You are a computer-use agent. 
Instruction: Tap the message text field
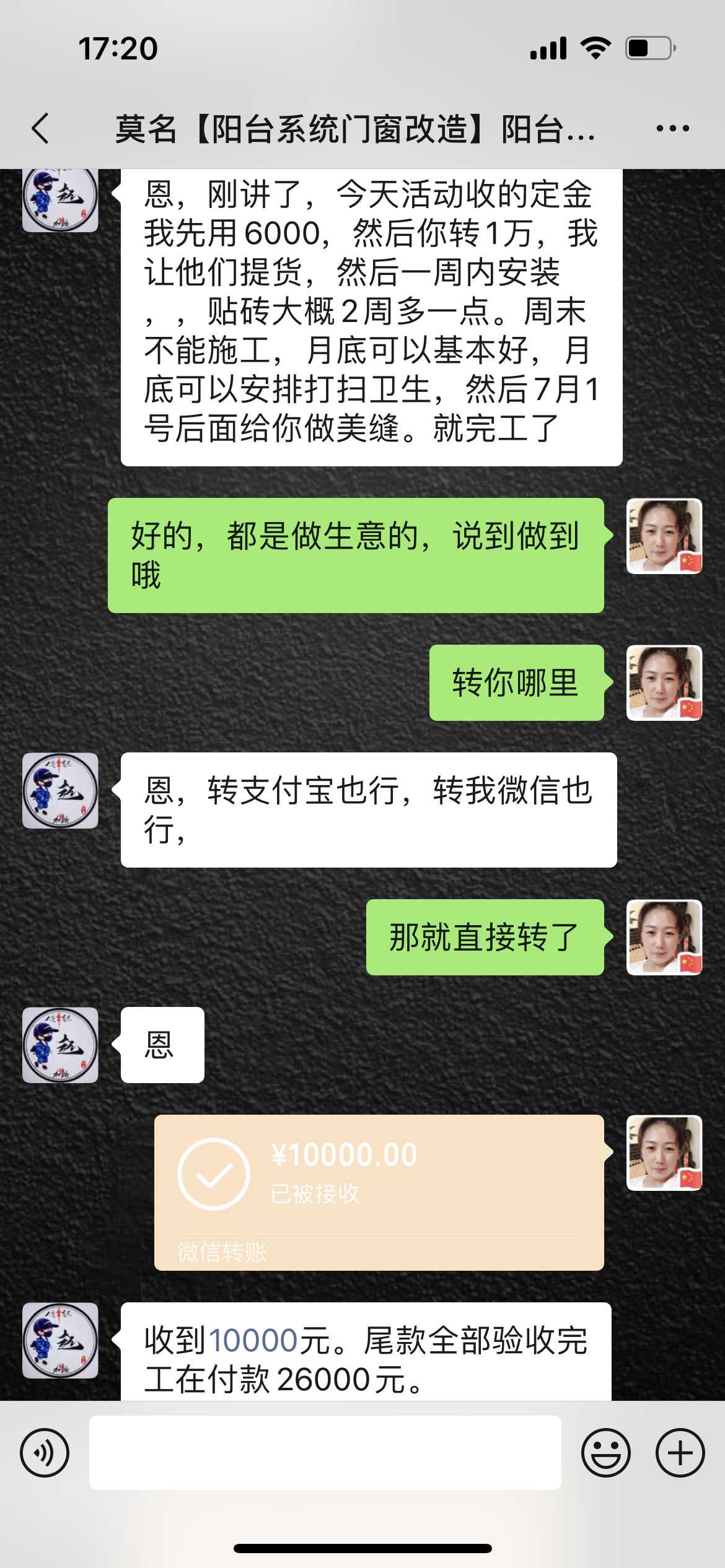point(325,1452)
